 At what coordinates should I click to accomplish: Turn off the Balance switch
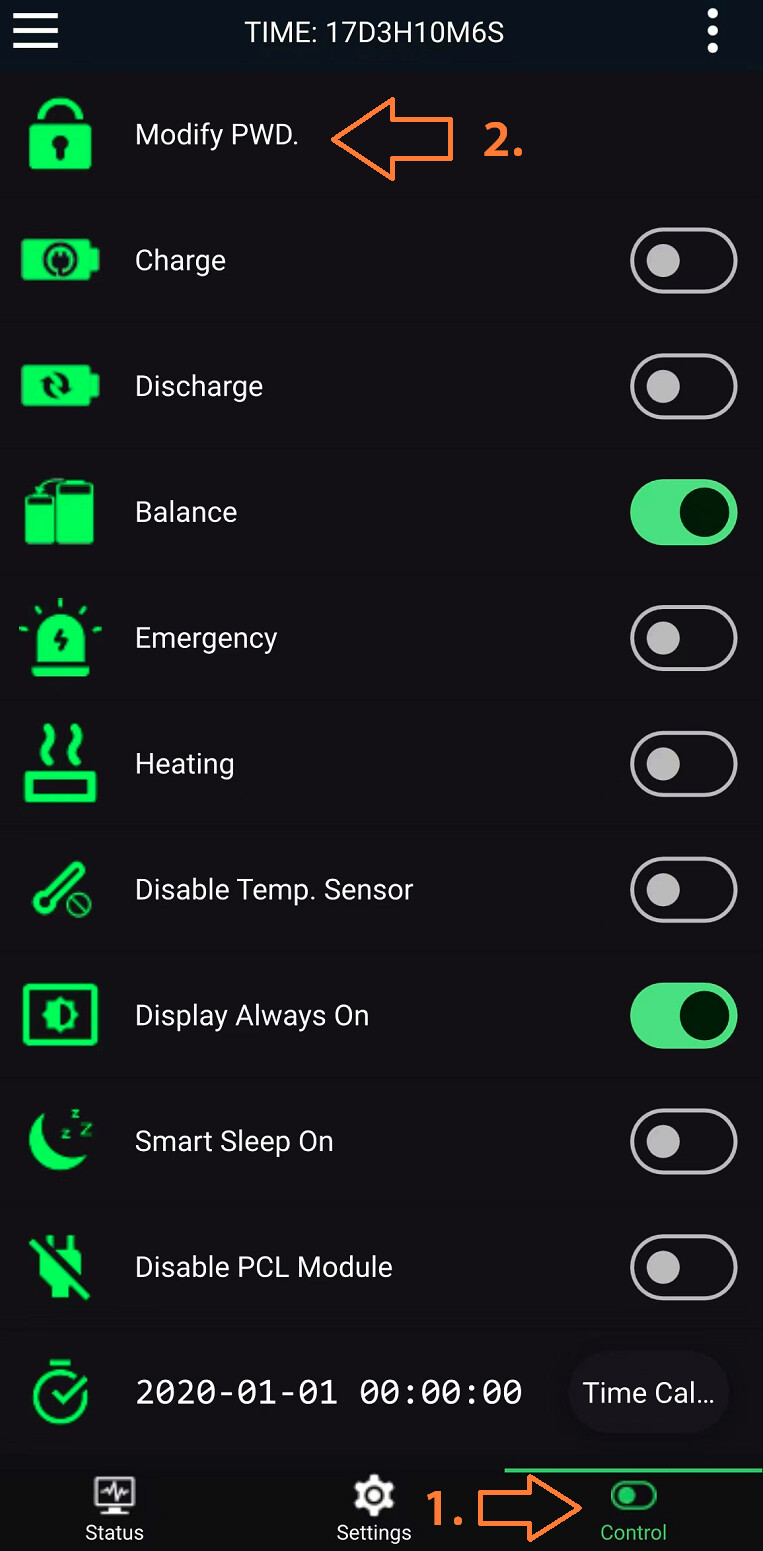683,512
